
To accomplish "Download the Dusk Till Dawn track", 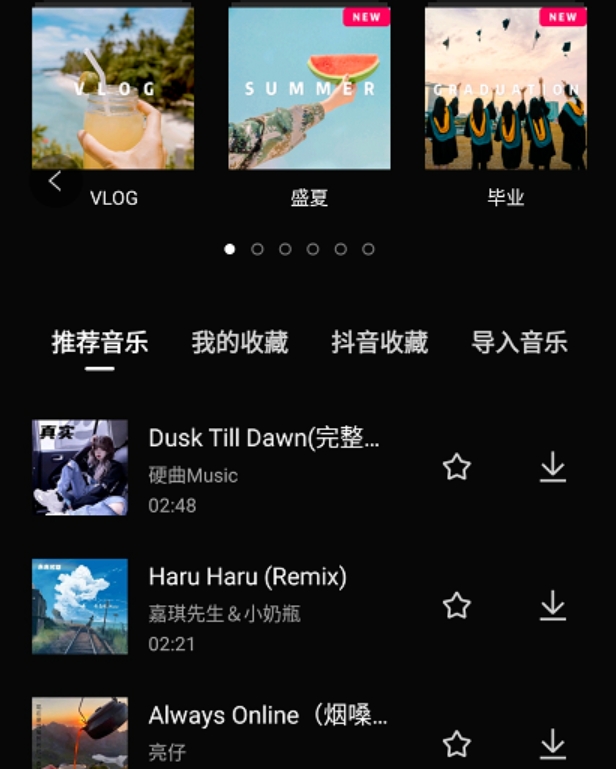I will [x=553, y=467].
